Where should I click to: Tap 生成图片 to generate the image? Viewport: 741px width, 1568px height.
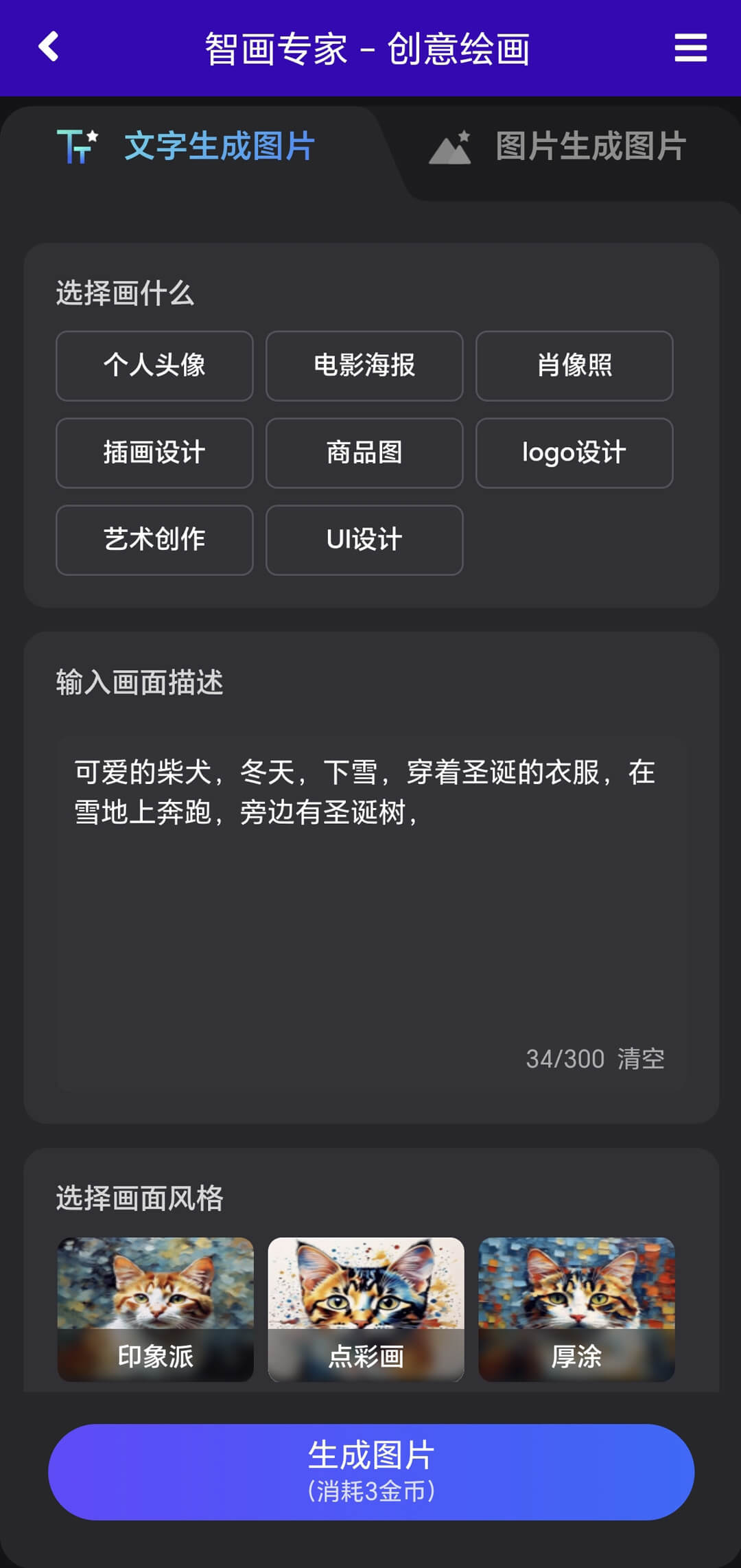pos(370,1472)
